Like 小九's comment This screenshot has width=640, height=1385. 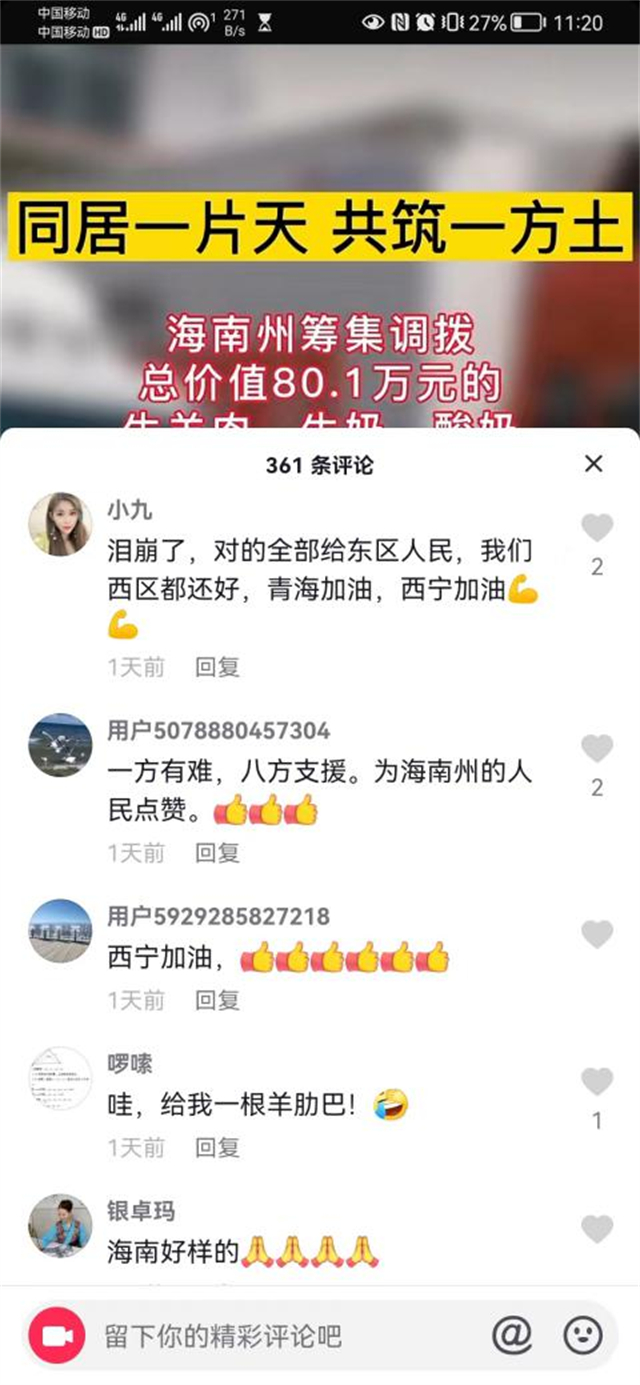click(x=597, y=528)
